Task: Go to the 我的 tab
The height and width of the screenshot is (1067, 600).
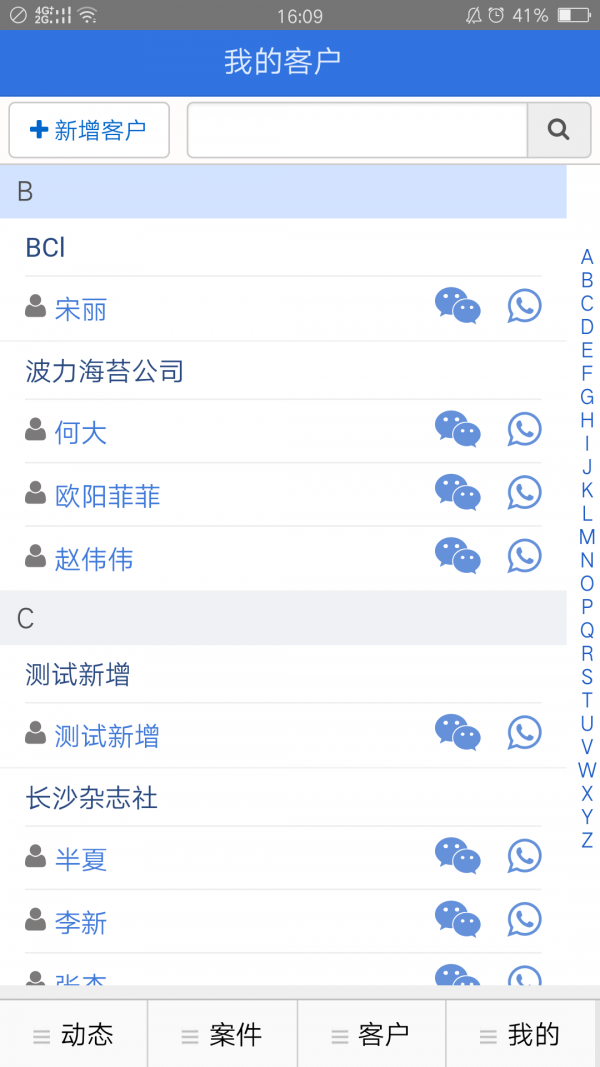Action: click(521, 1035)
